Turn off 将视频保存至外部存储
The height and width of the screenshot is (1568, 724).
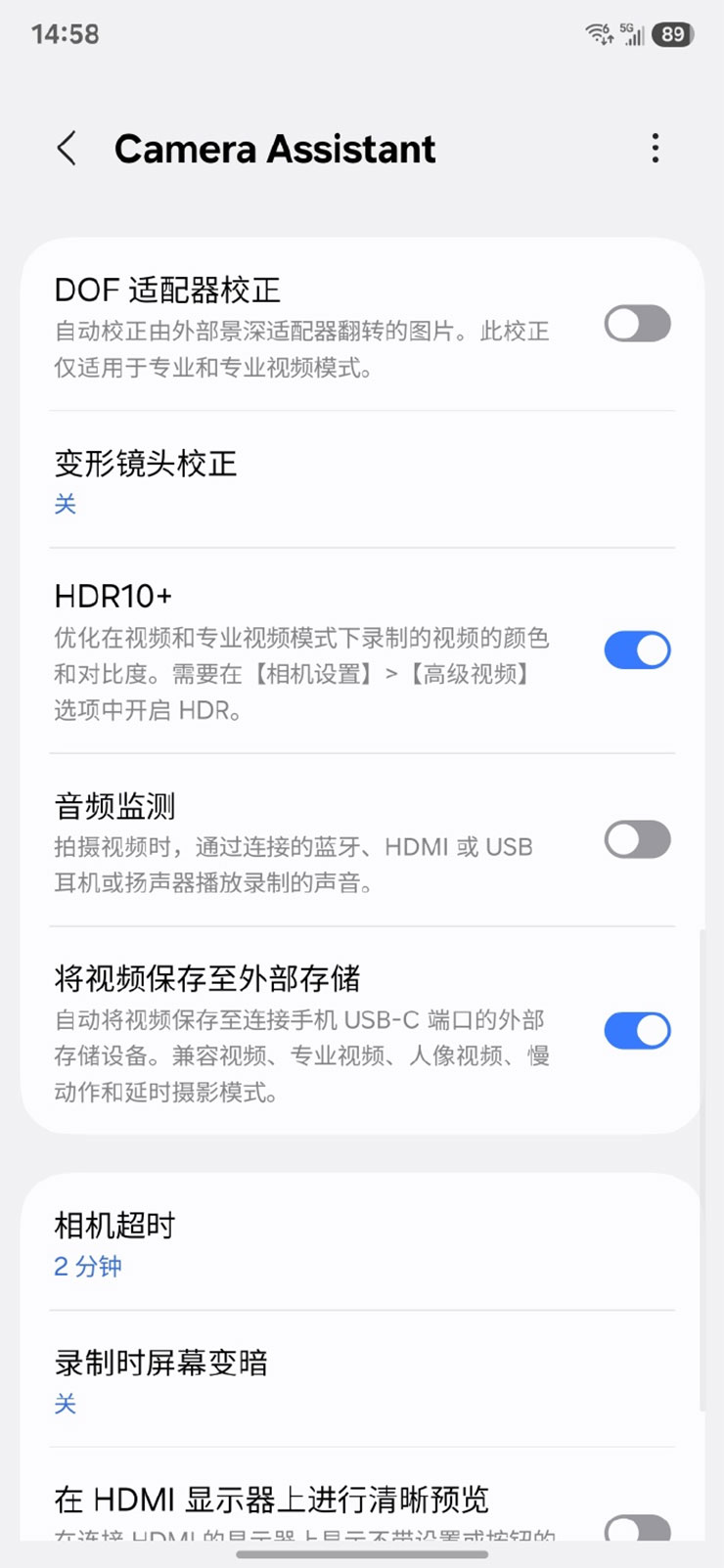click(x=637, y=1030)
